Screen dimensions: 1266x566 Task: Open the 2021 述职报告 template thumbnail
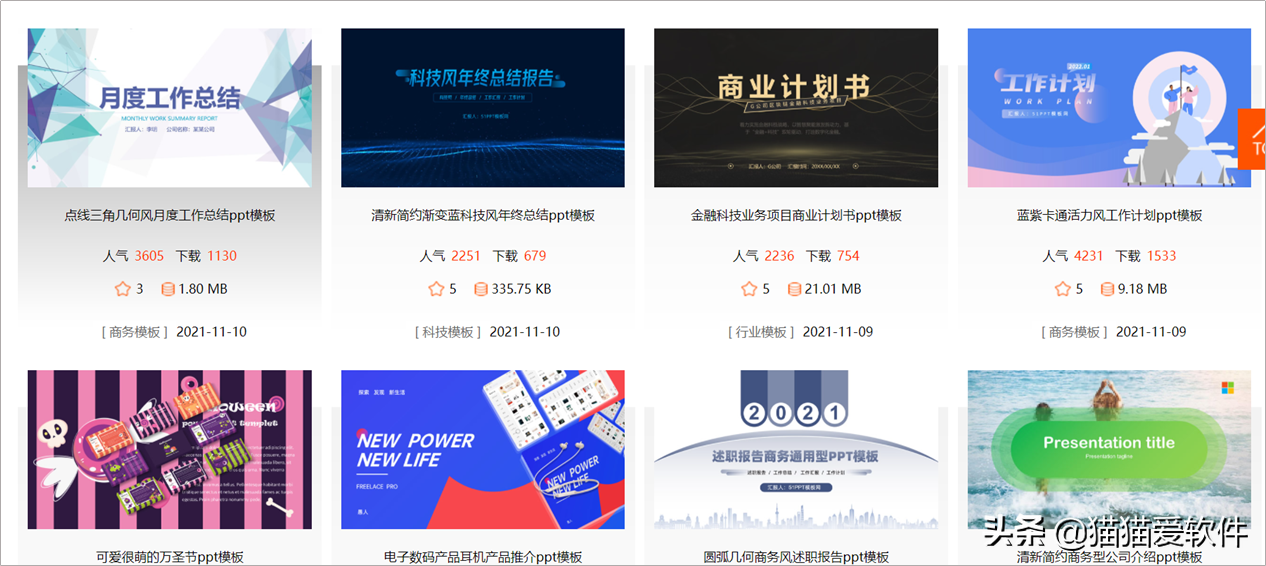(796, 449)
